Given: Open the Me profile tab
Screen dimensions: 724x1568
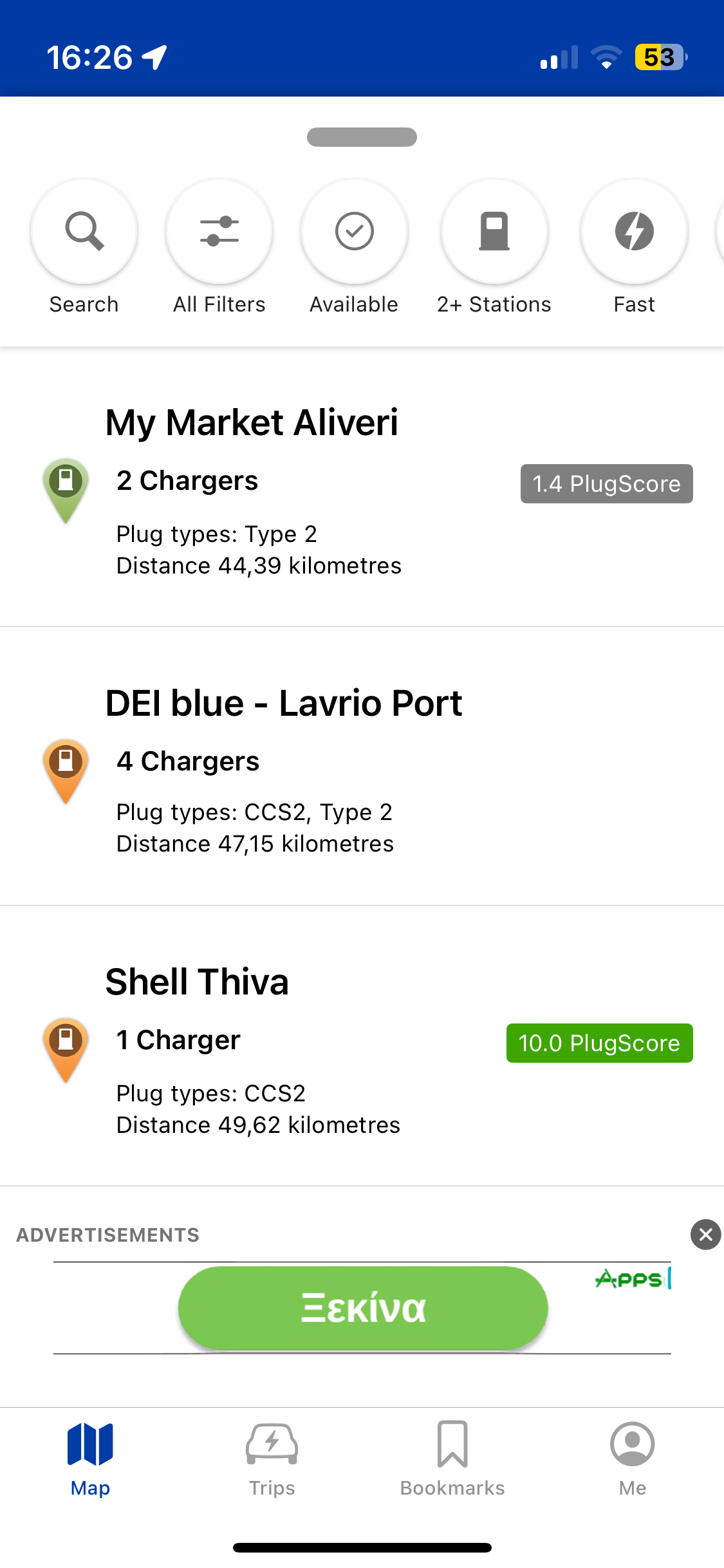Looking at the screenshot, I should point(633,1459).
